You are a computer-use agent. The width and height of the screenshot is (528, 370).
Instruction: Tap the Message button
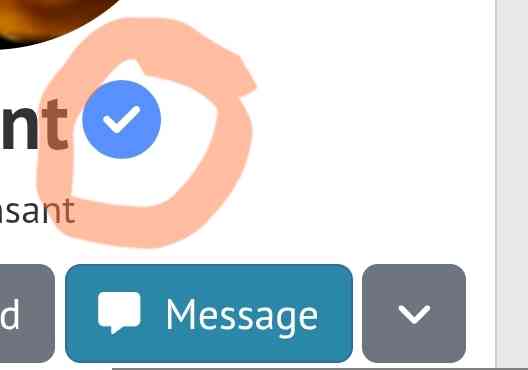pyautogui.click(x=209, y=313)
